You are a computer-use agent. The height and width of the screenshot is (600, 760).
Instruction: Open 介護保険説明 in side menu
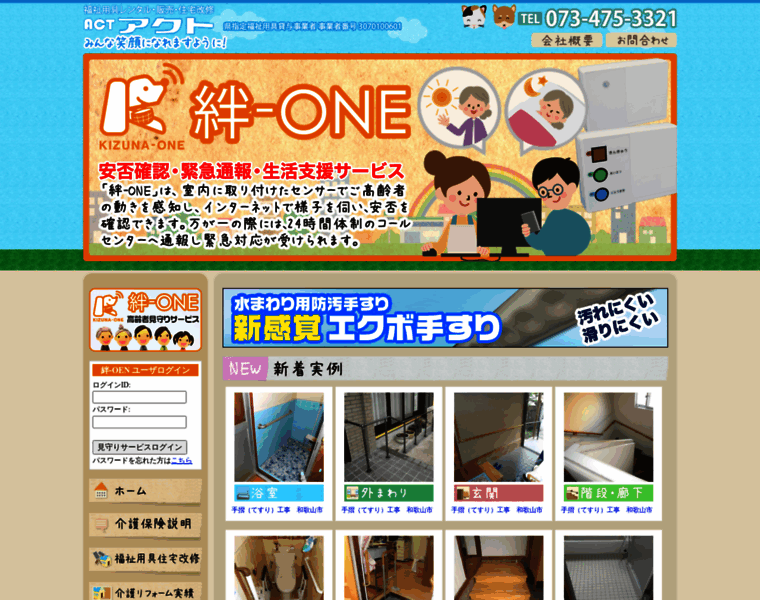click(145, 524)
